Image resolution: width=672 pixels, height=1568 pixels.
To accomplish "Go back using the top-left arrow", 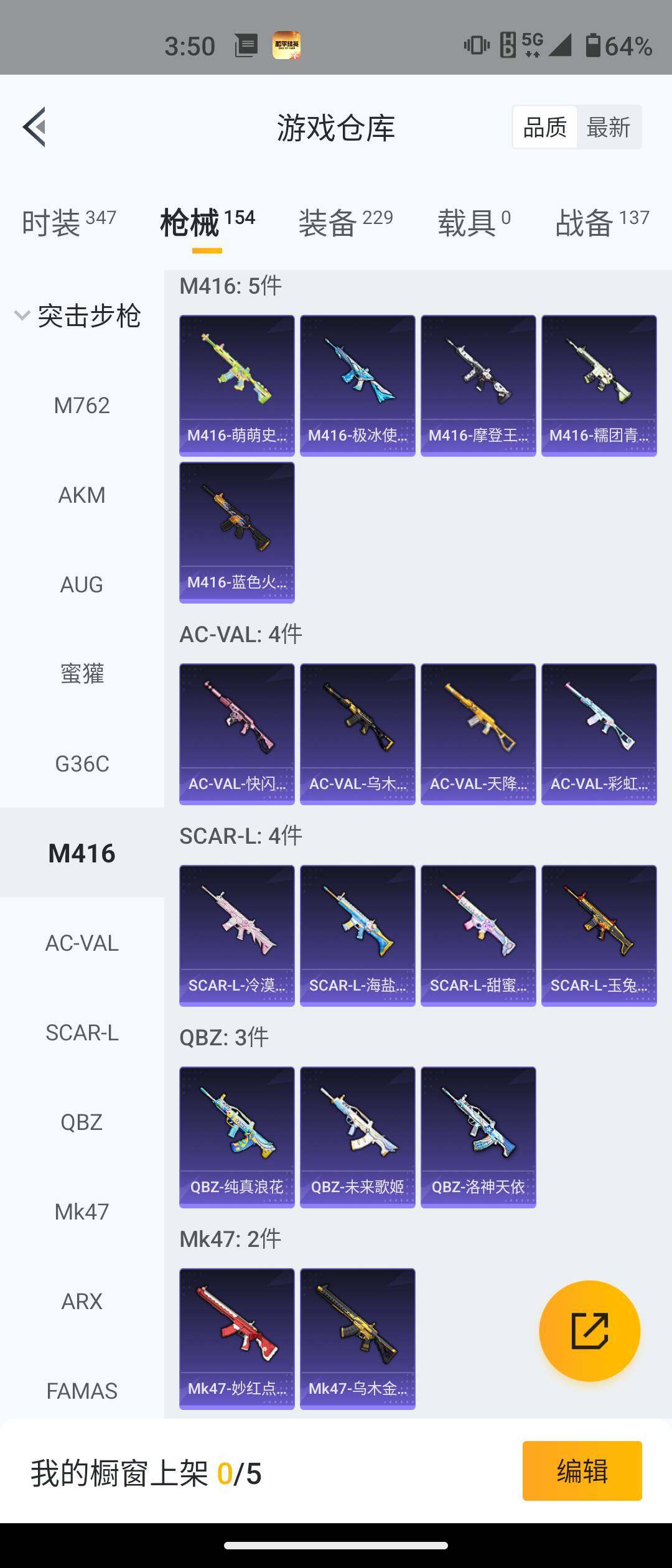I will click(x=35, y=127).
